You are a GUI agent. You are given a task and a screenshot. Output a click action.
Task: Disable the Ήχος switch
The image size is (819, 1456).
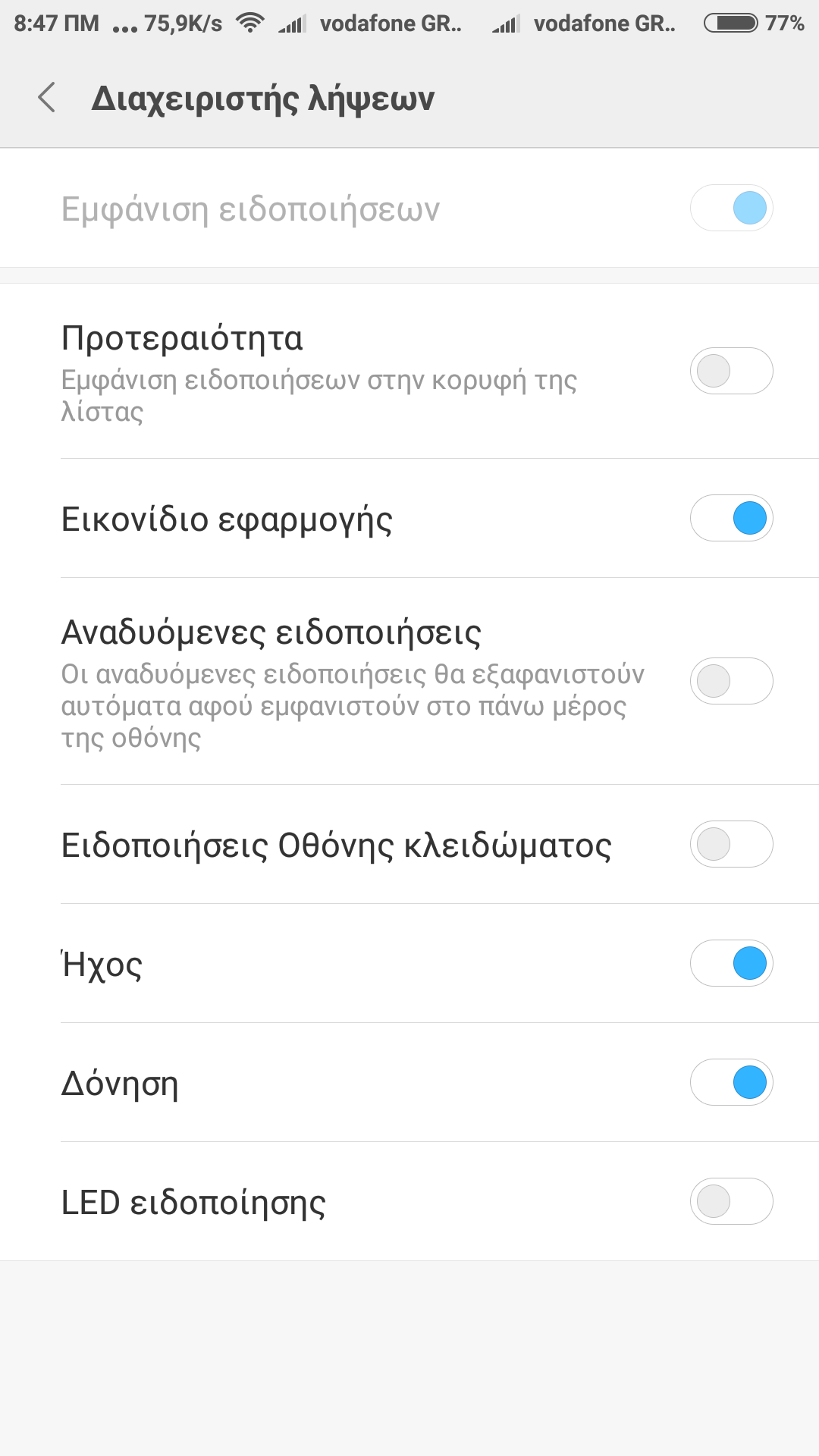click(731, 963)
